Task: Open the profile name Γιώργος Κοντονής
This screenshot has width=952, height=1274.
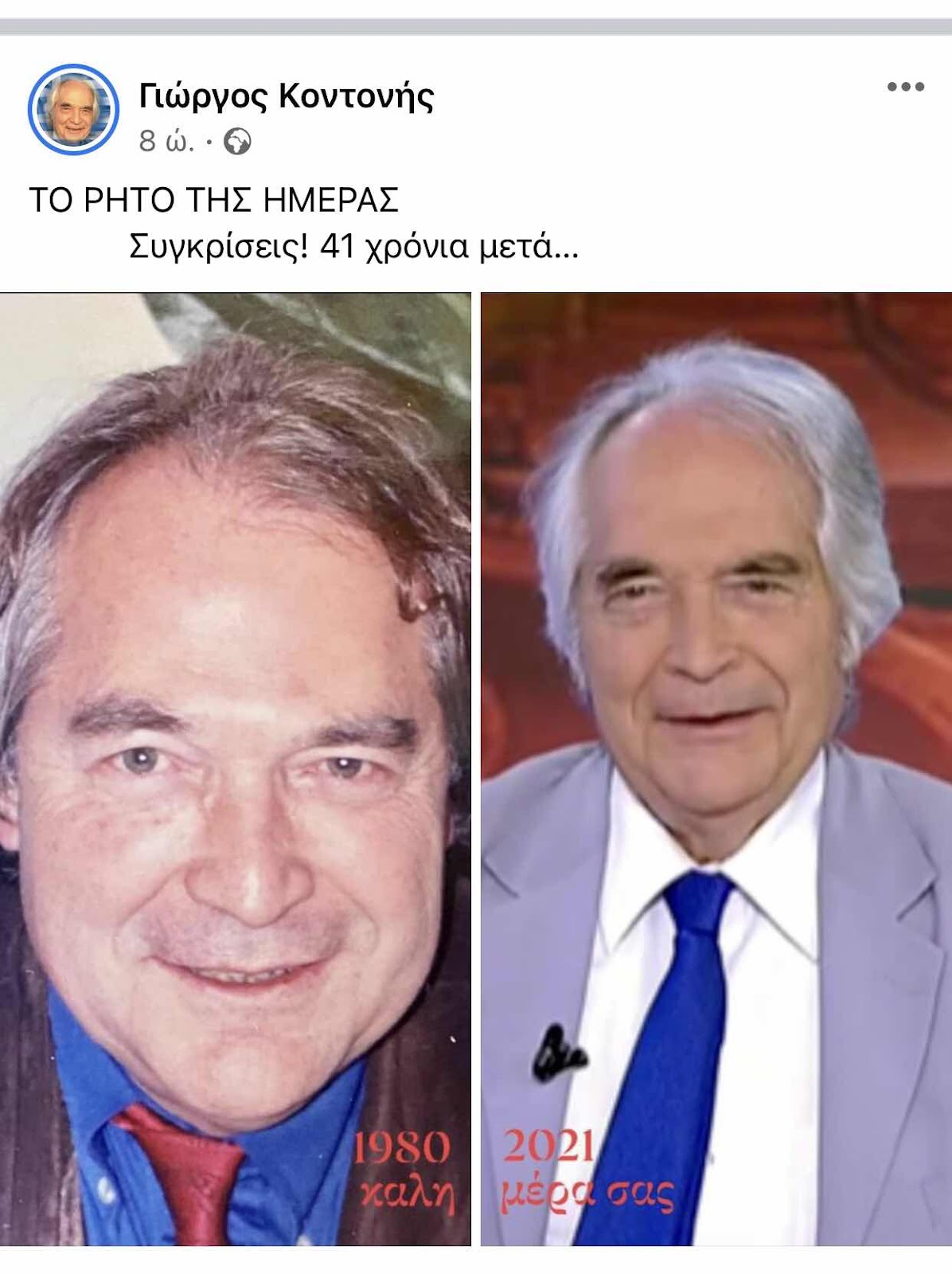Action: (287, 96)
